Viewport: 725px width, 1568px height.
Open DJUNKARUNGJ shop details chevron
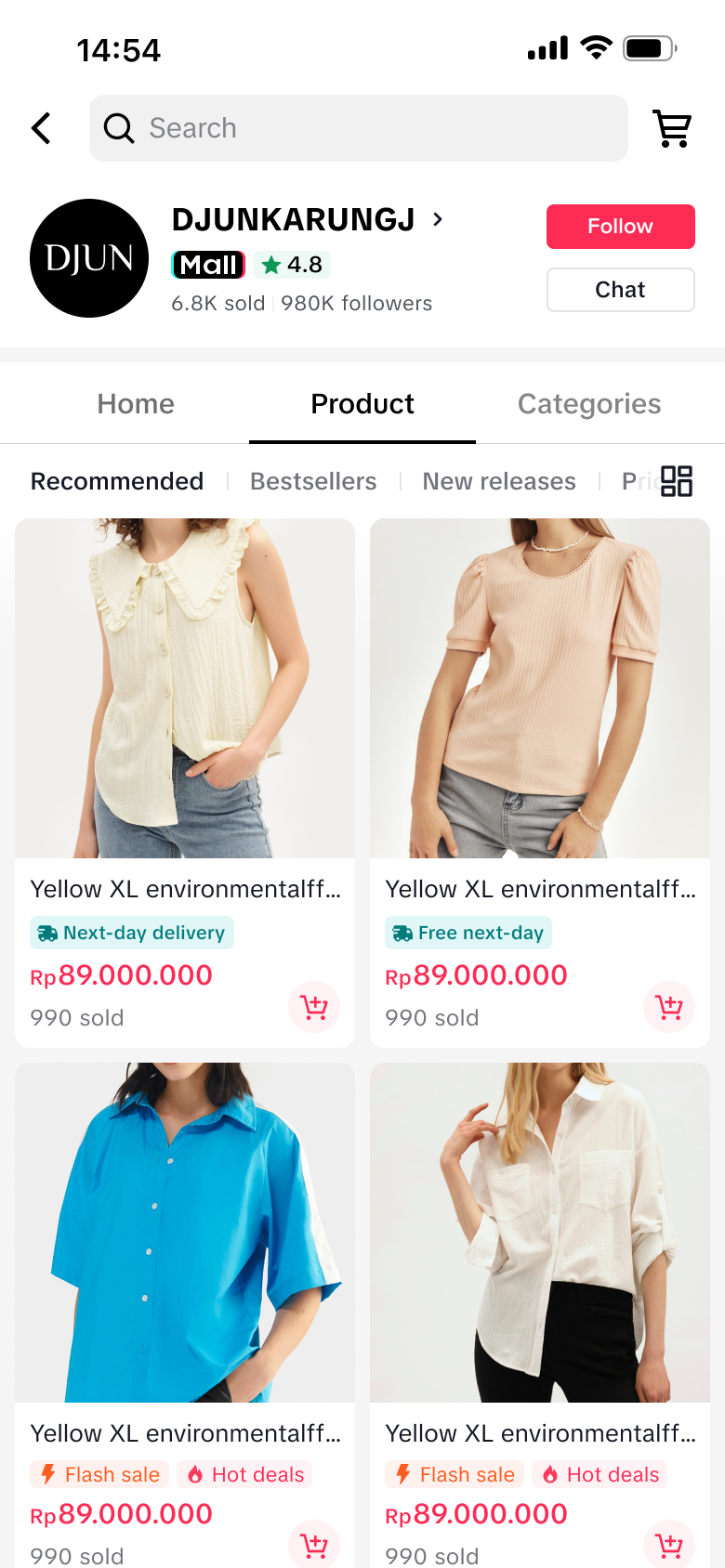tap(438, 219)
